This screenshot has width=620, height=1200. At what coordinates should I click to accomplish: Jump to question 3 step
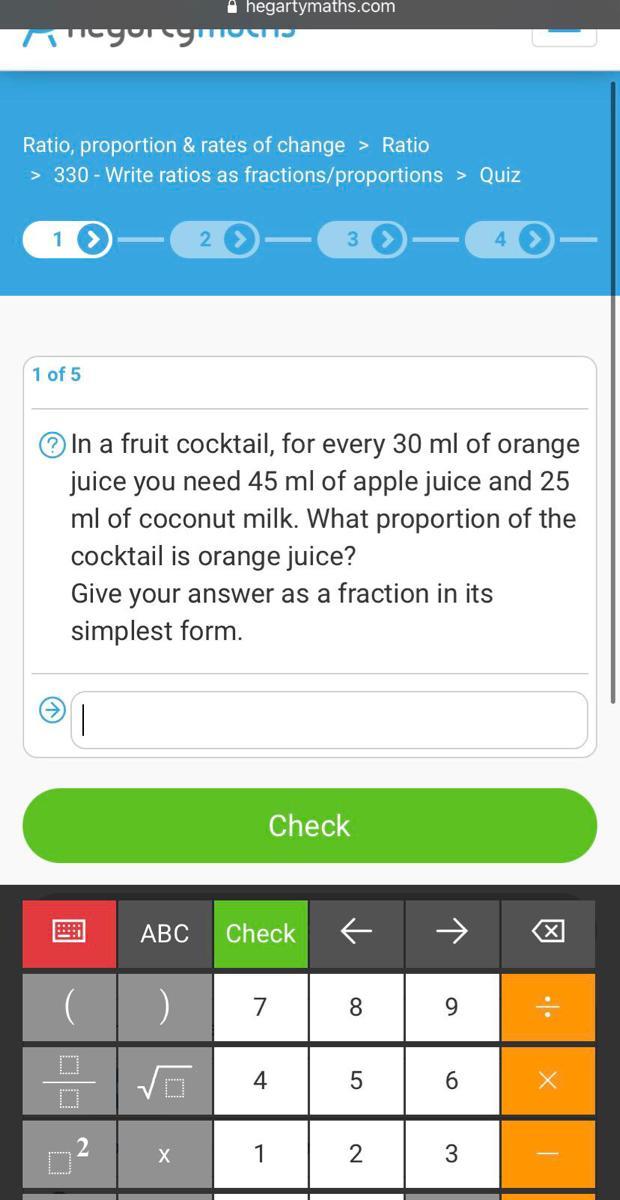coord(362,240)
